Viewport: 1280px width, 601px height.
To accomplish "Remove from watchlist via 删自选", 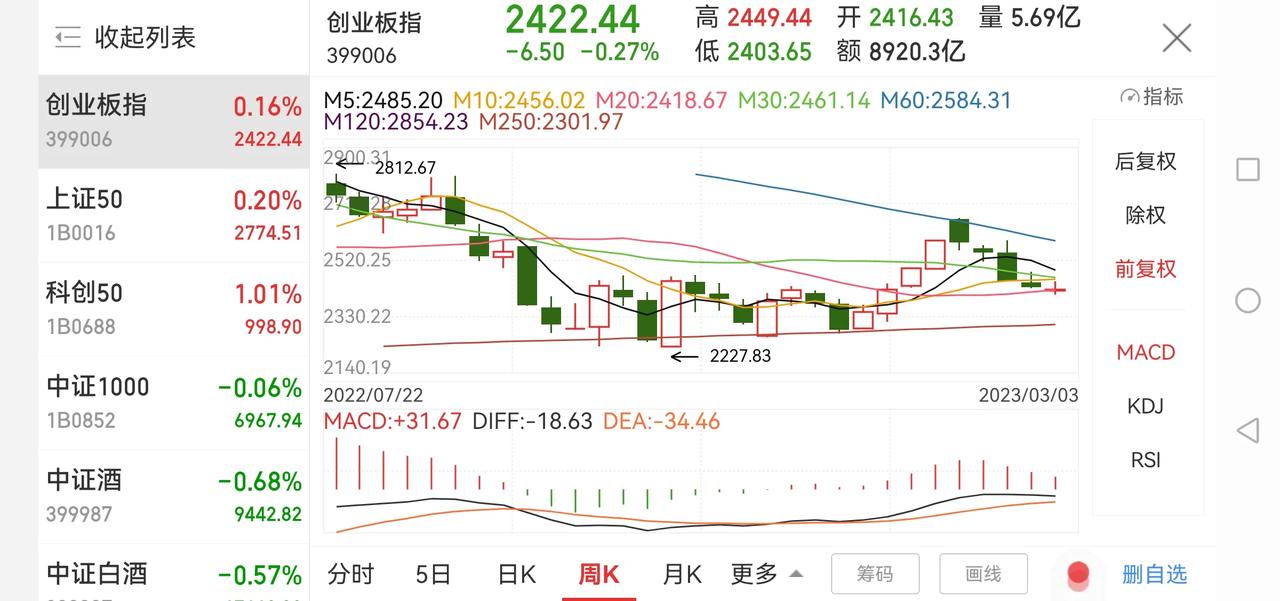I will [1154, 574].
